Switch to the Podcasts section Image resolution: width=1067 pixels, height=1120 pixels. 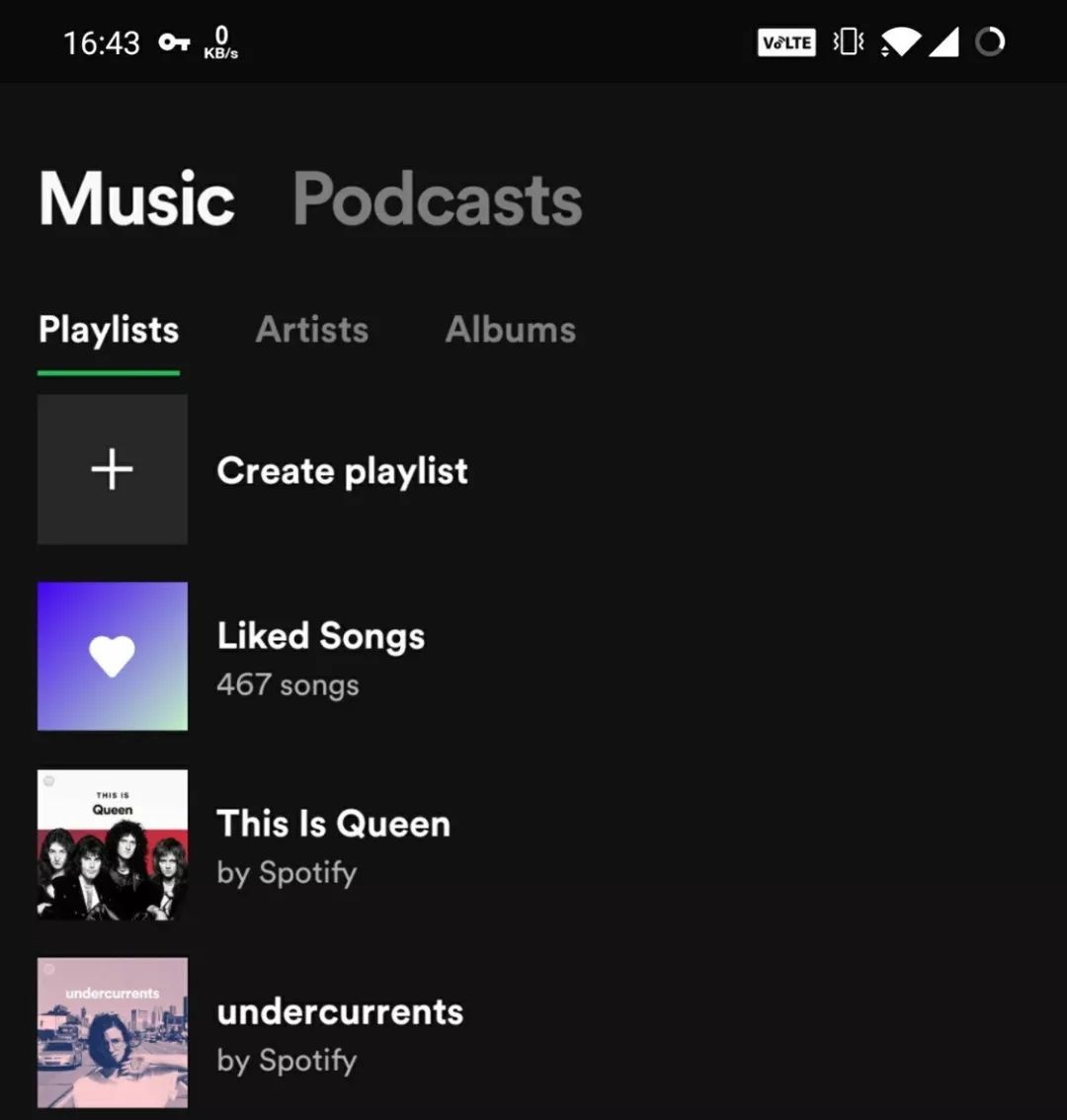[437, 200]
